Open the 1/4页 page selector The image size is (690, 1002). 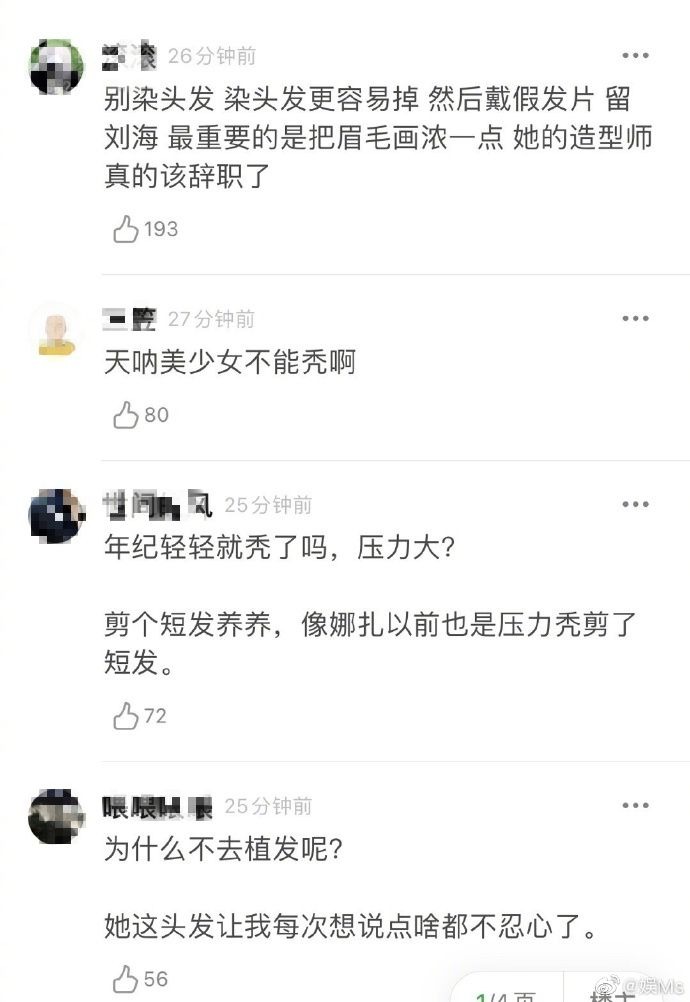(x=510, y=995)
